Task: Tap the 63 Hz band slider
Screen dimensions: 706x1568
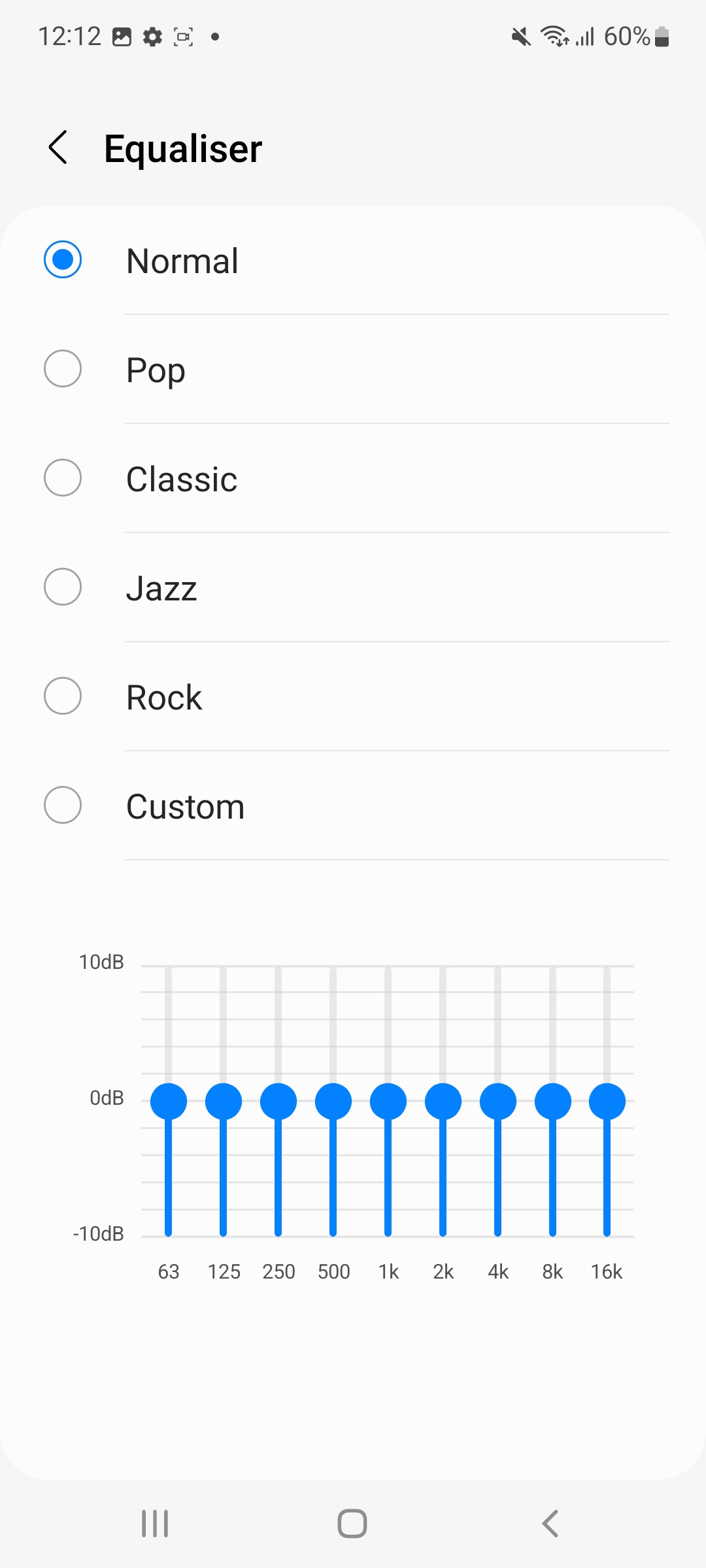Action: coord(169,1102)
